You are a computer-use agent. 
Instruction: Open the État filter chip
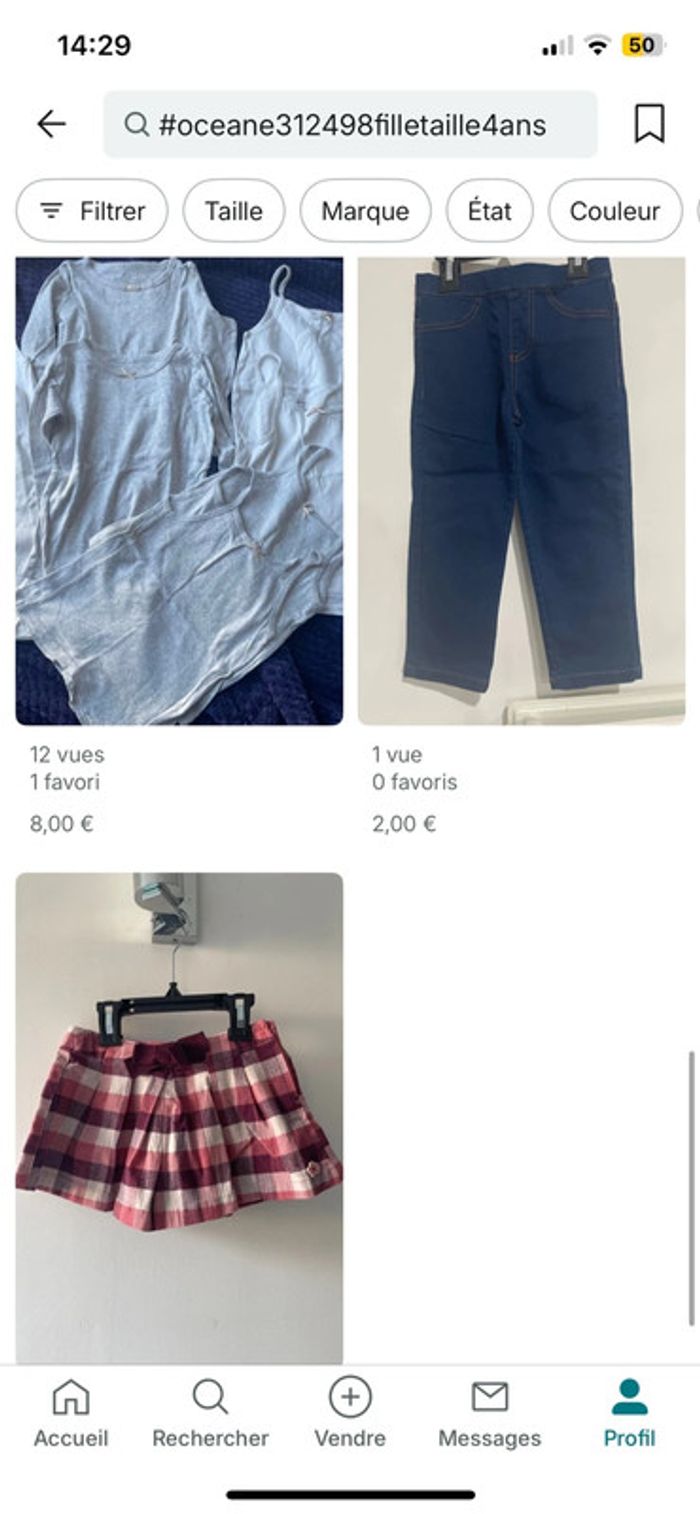click(489, 211)
